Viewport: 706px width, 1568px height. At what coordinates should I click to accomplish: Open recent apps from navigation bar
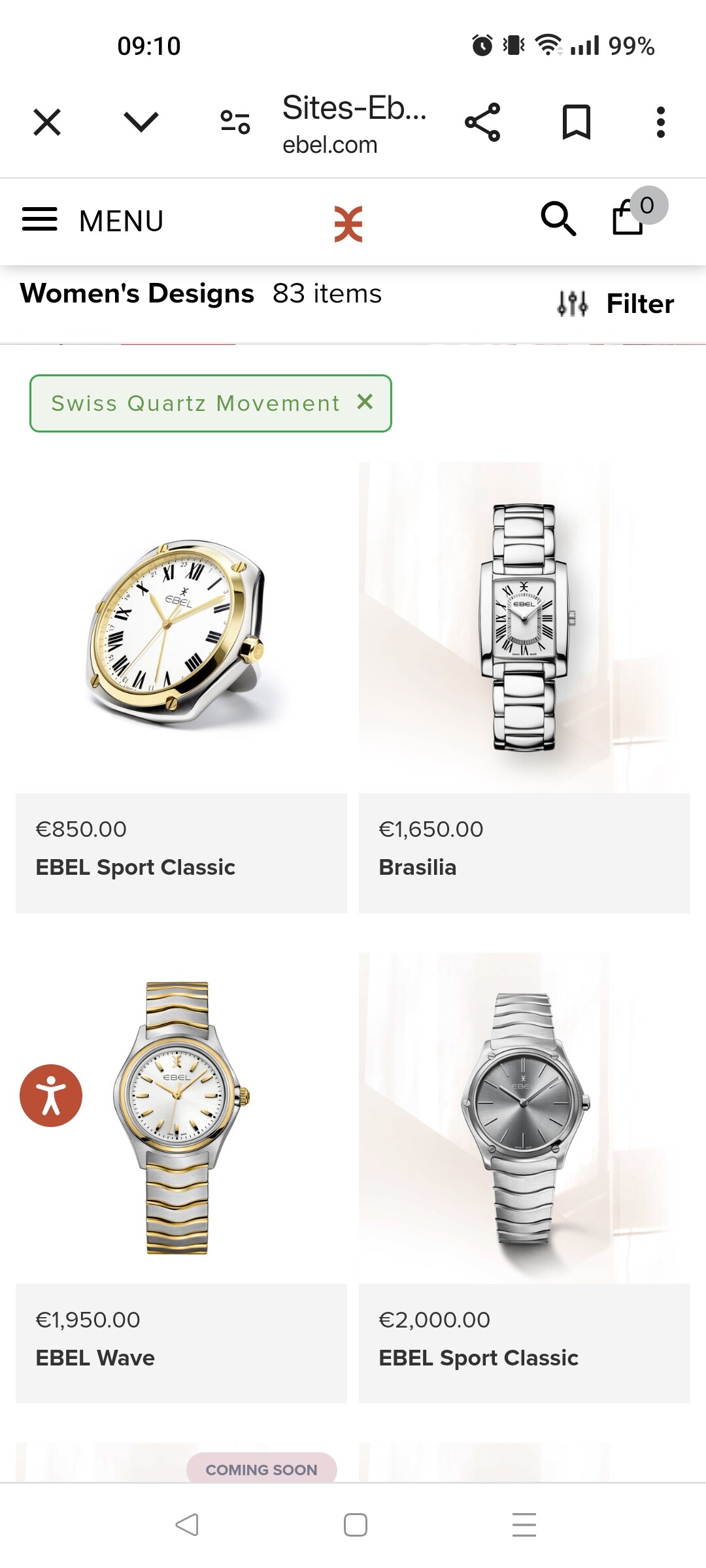(524, 1525)
